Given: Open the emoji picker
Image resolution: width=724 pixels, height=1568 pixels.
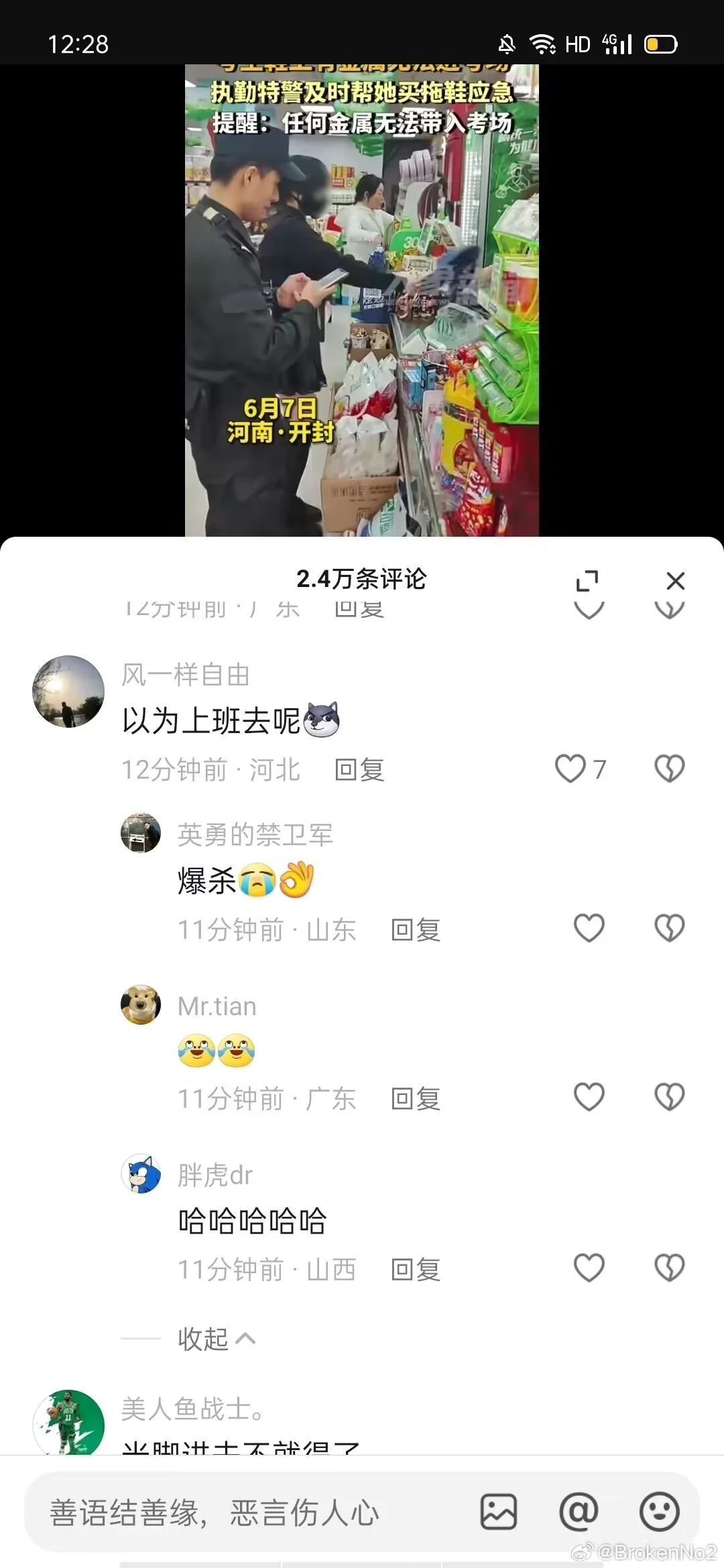Looking at the screenshot, I should (660, 1512).
